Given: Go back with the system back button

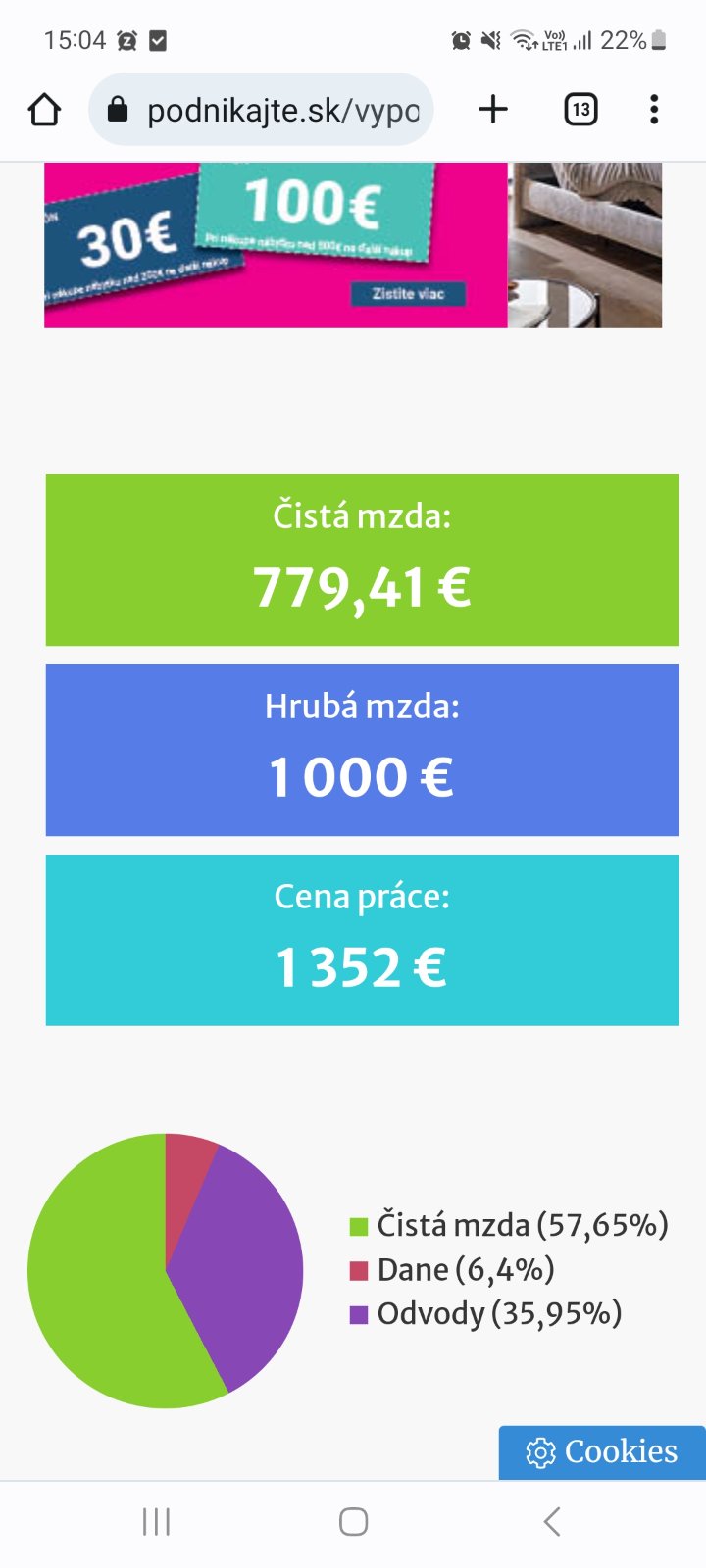Looking at the screenshot, I should pyautogui.click(x=552, y=1522).
